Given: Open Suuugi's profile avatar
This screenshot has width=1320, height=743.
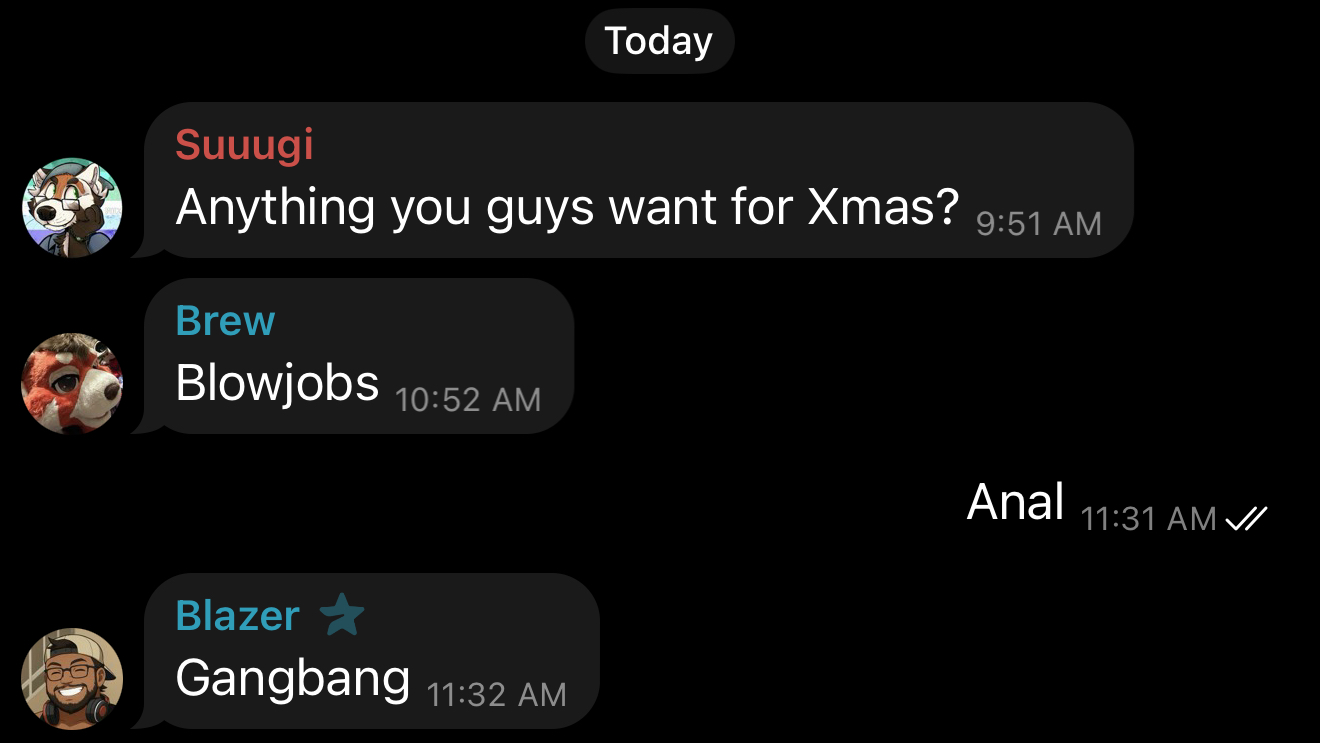Looking at the screenshot, I should pos(72,208).
